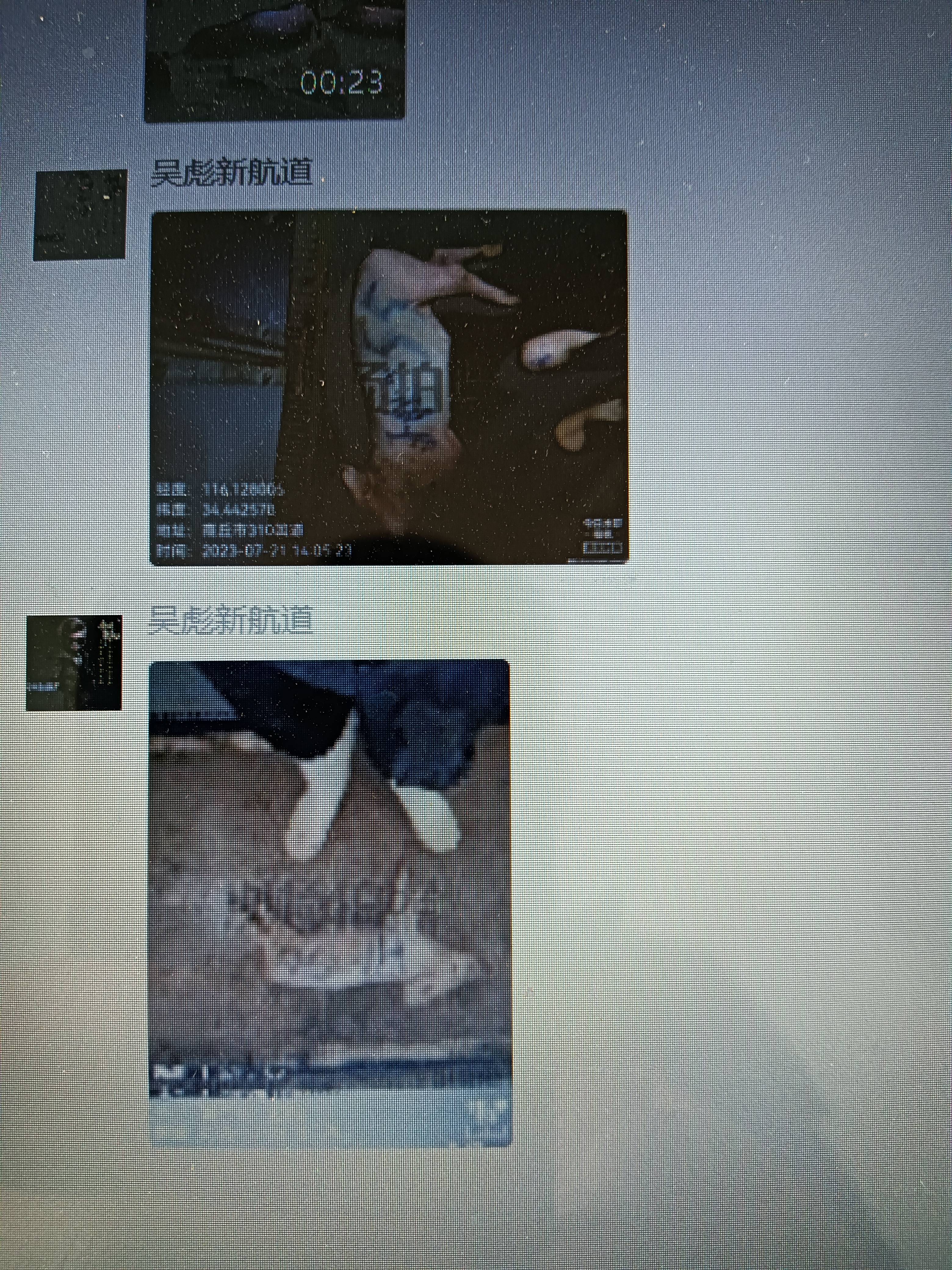Tap 吴彪新航道's avatar beside the white-shoes photo

pos(74,662)
